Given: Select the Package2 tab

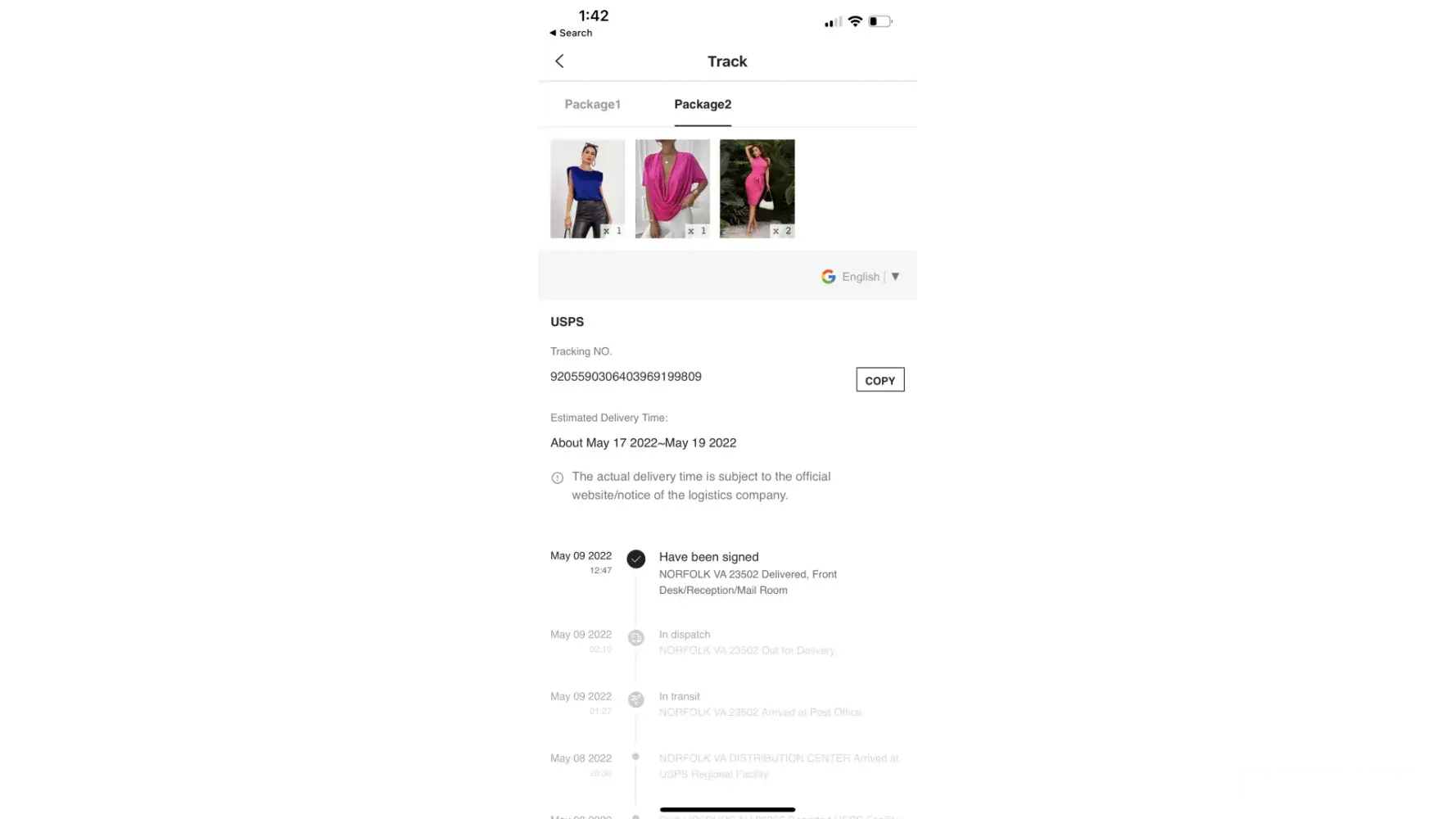Looking at the screenshot, I should click(703, 105).
